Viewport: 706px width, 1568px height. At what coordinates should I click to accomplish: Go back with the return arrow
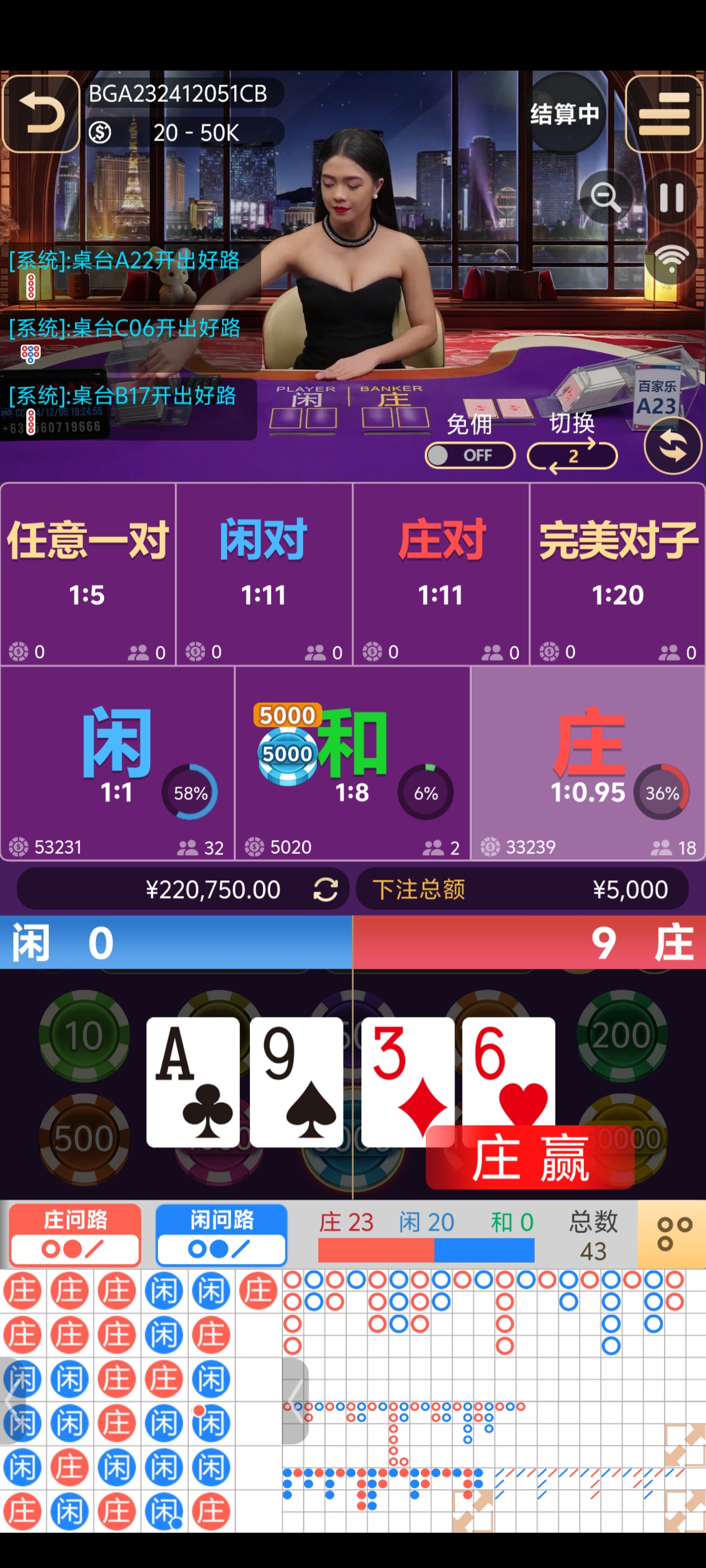click(x=41, y=114)
